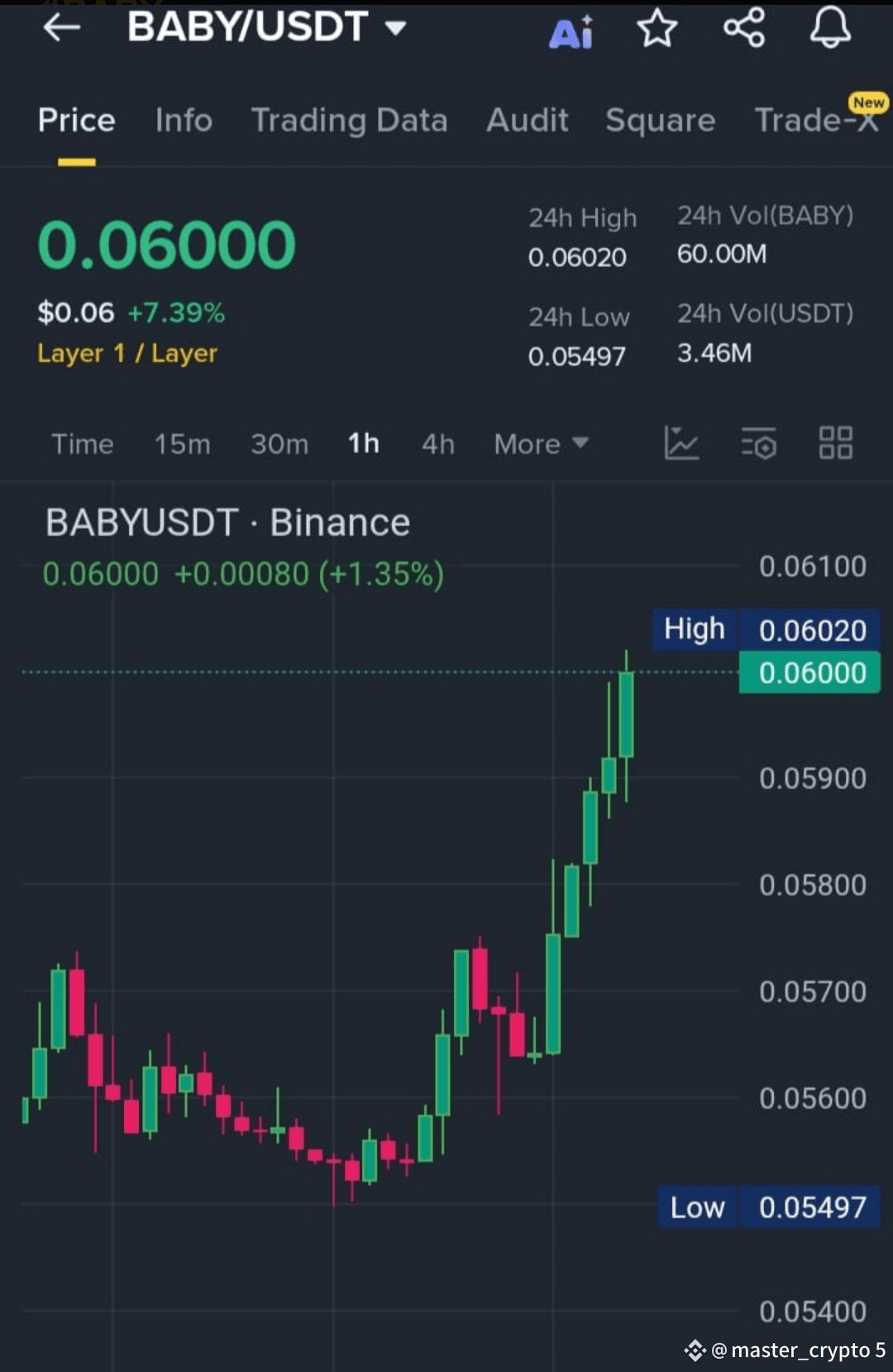Select the 30m chart interval
This screenshot has height=1372, width=893.
pos(279,444)
